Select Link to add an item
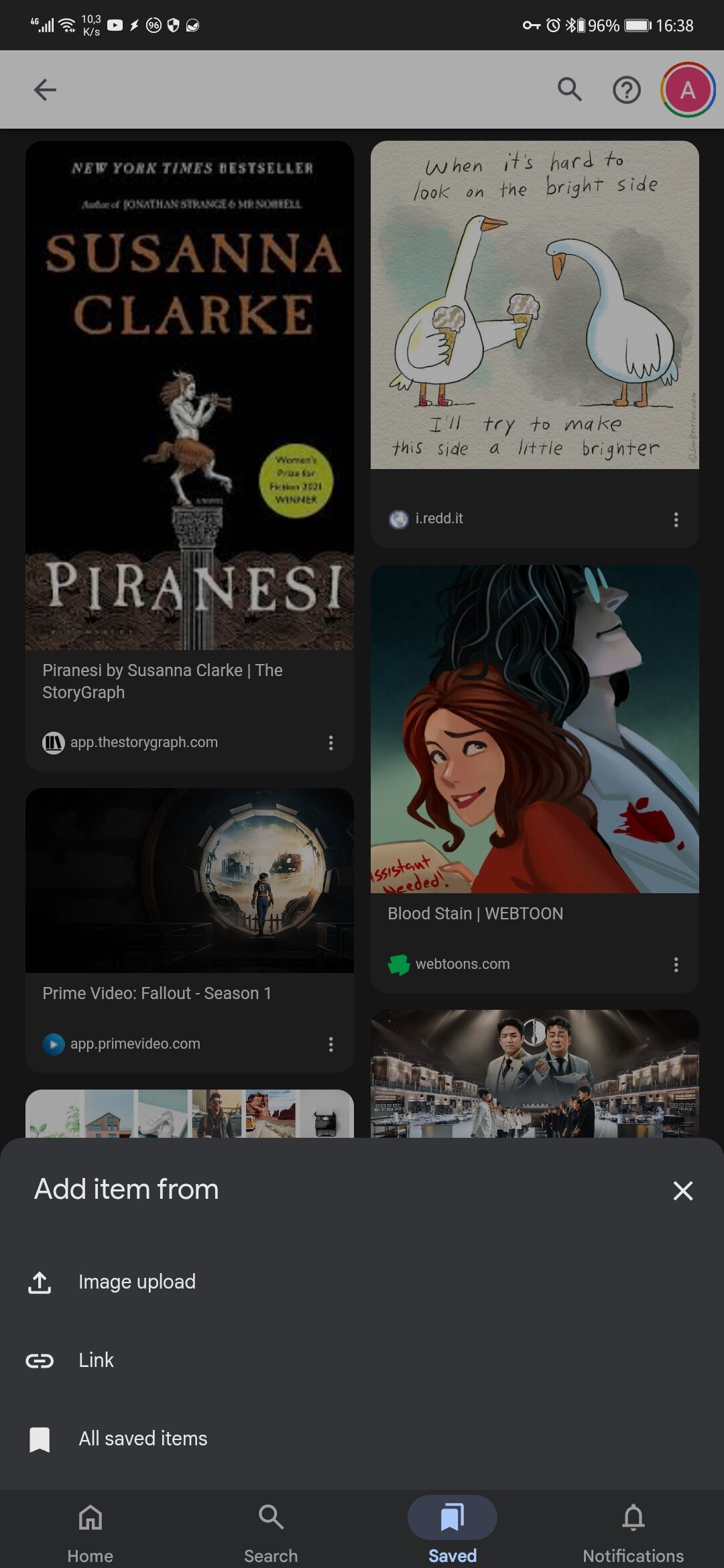Image resolution: width=724 pixels, height=1568 pixels. tap(96, 1360)
